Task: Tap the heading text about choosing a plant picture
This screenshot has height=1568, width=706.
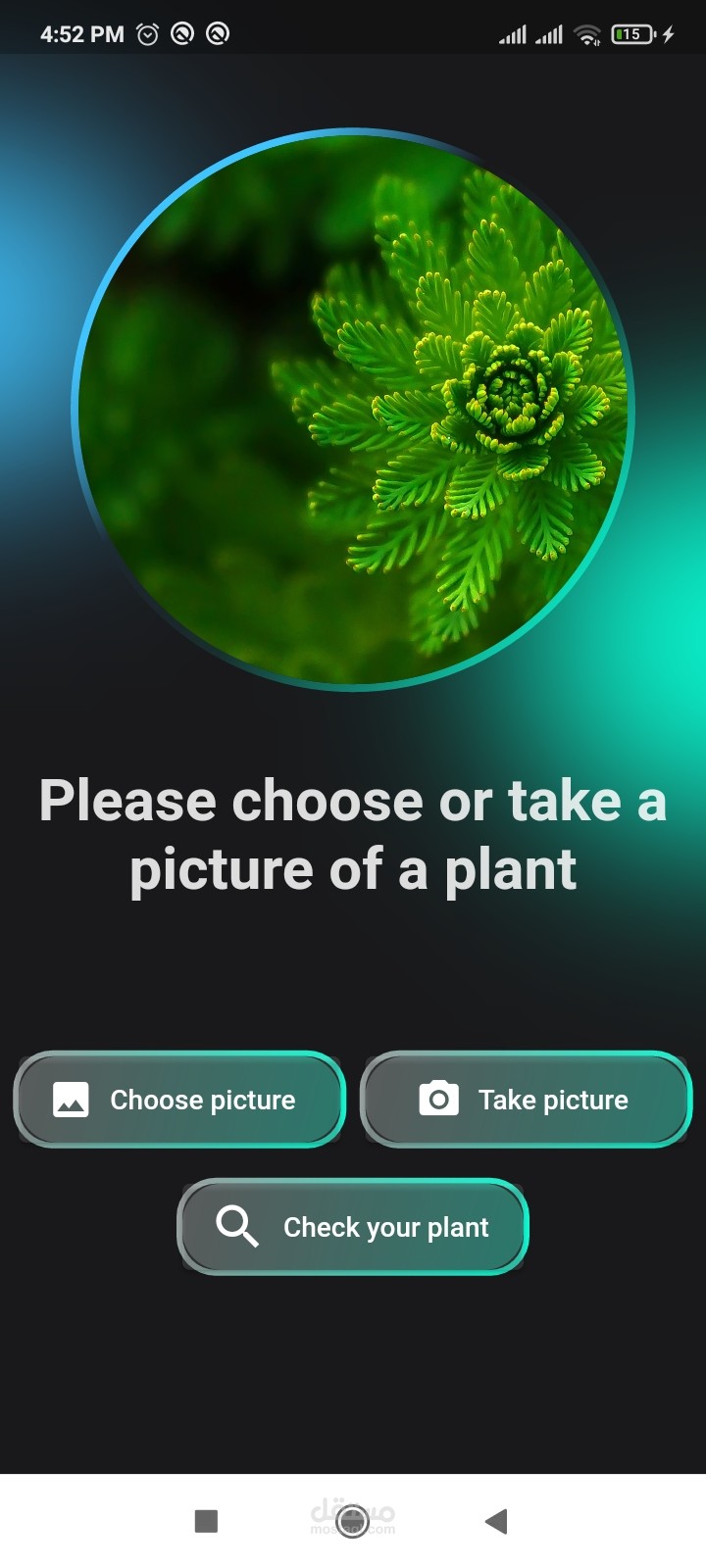Action: click(353, 833)
